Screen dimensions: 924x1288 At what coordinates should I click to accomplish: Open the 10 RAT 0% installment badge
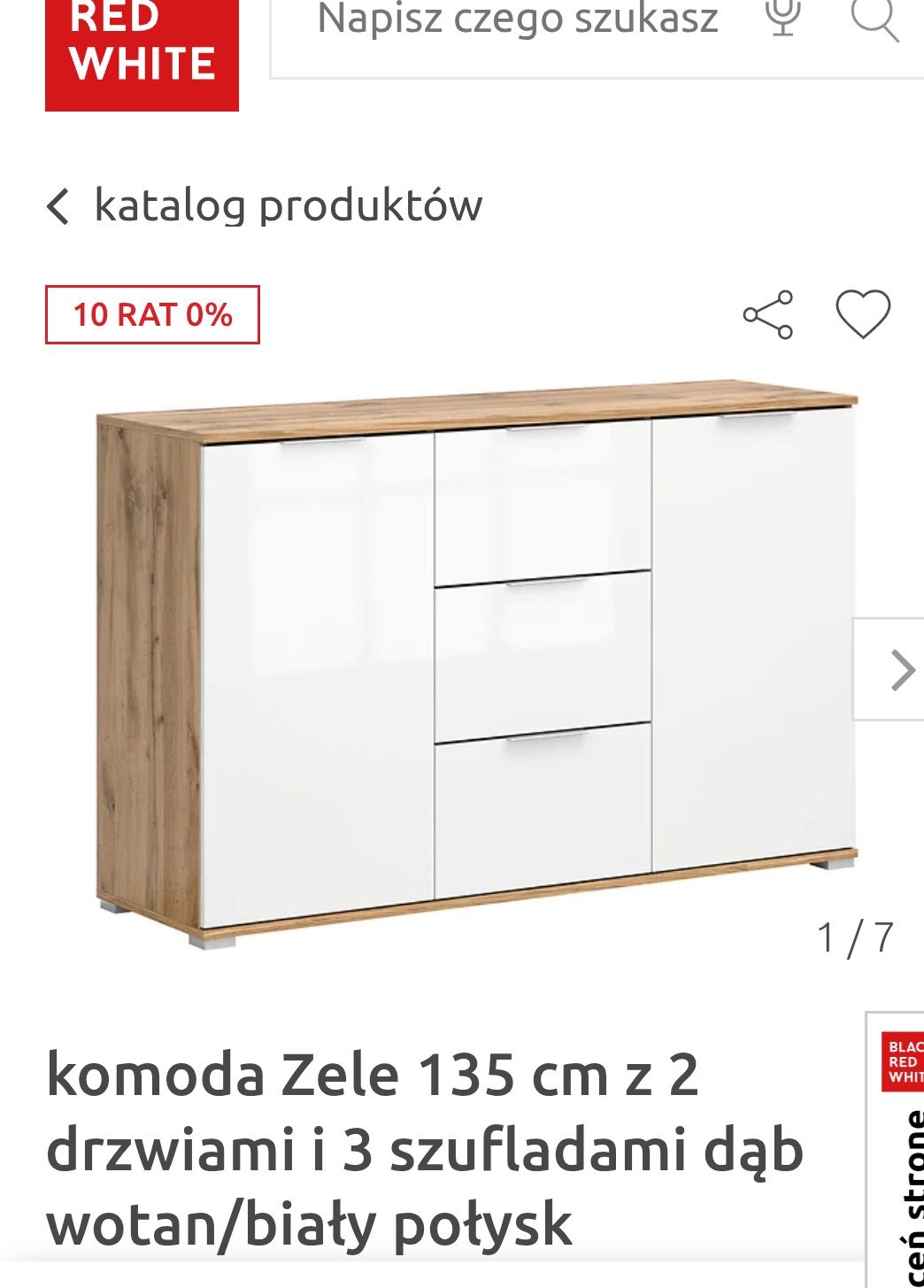152,315
